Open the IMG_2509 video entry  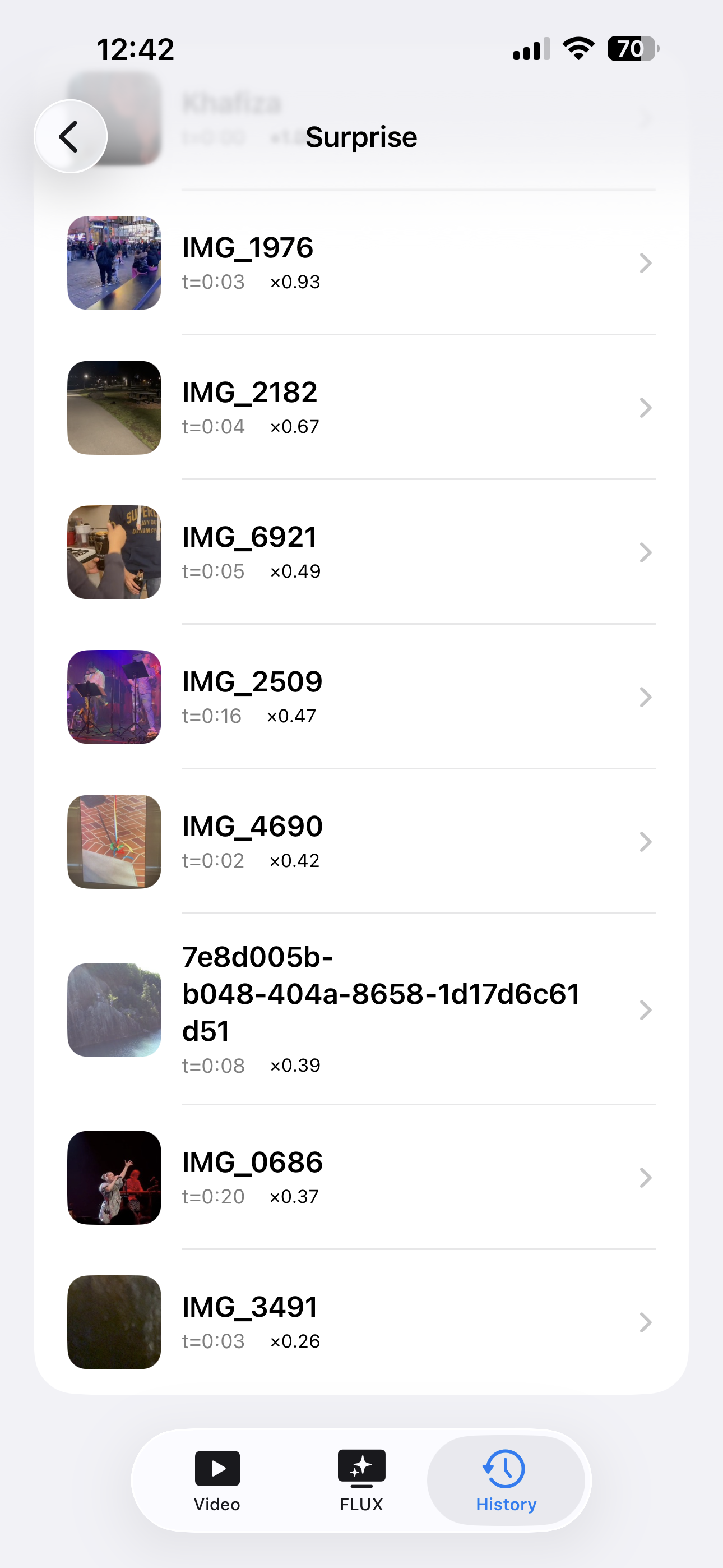click(x=360, y=697)
